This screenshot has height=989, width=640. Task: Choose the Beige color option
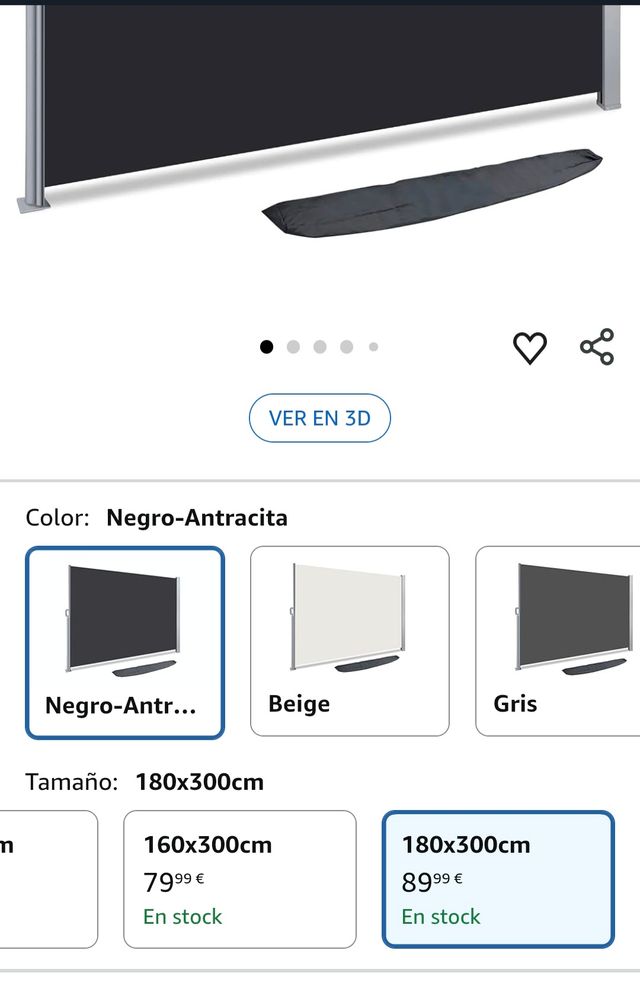(349, 641)
